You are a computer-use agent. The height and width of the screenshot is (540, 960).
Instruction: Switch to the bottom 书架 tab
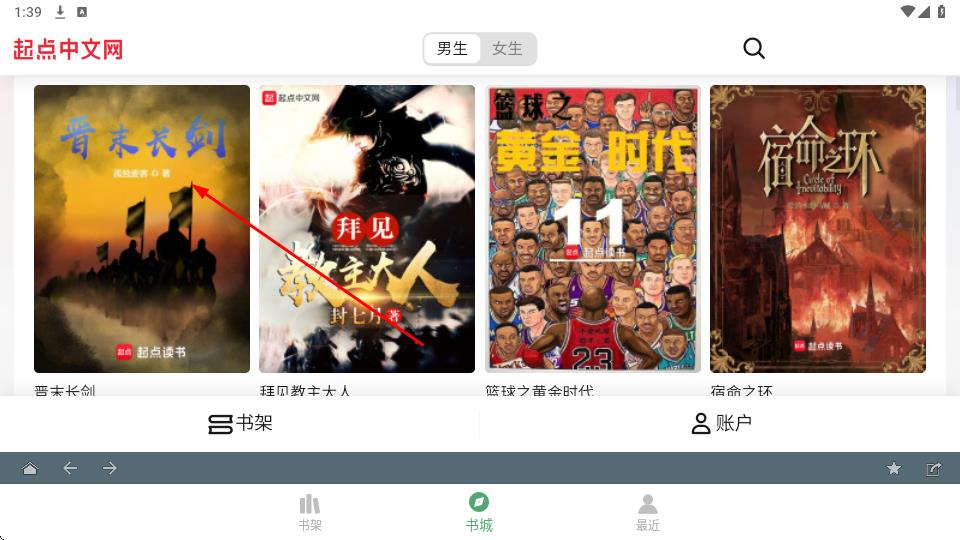310,512
